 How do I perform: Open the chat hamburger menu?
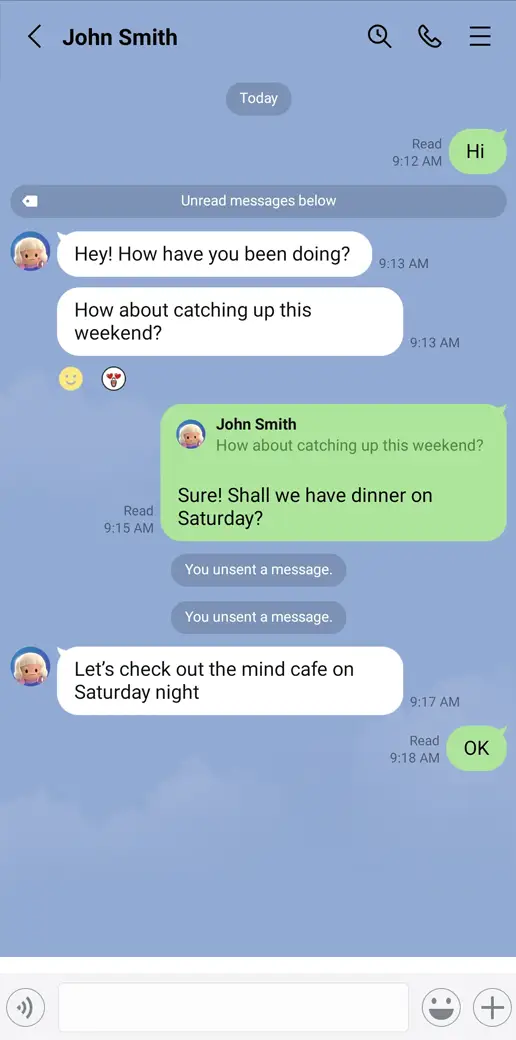point(480,36)
